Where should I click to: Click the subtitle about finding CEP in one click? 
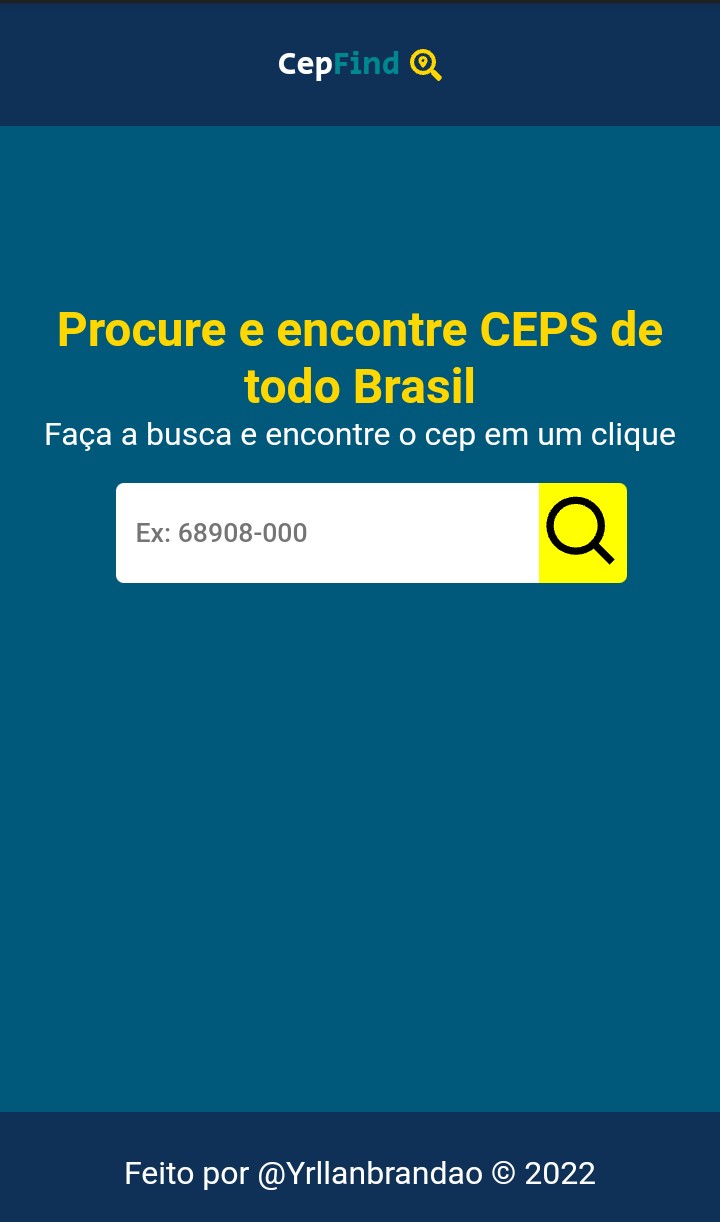(360, 434)
